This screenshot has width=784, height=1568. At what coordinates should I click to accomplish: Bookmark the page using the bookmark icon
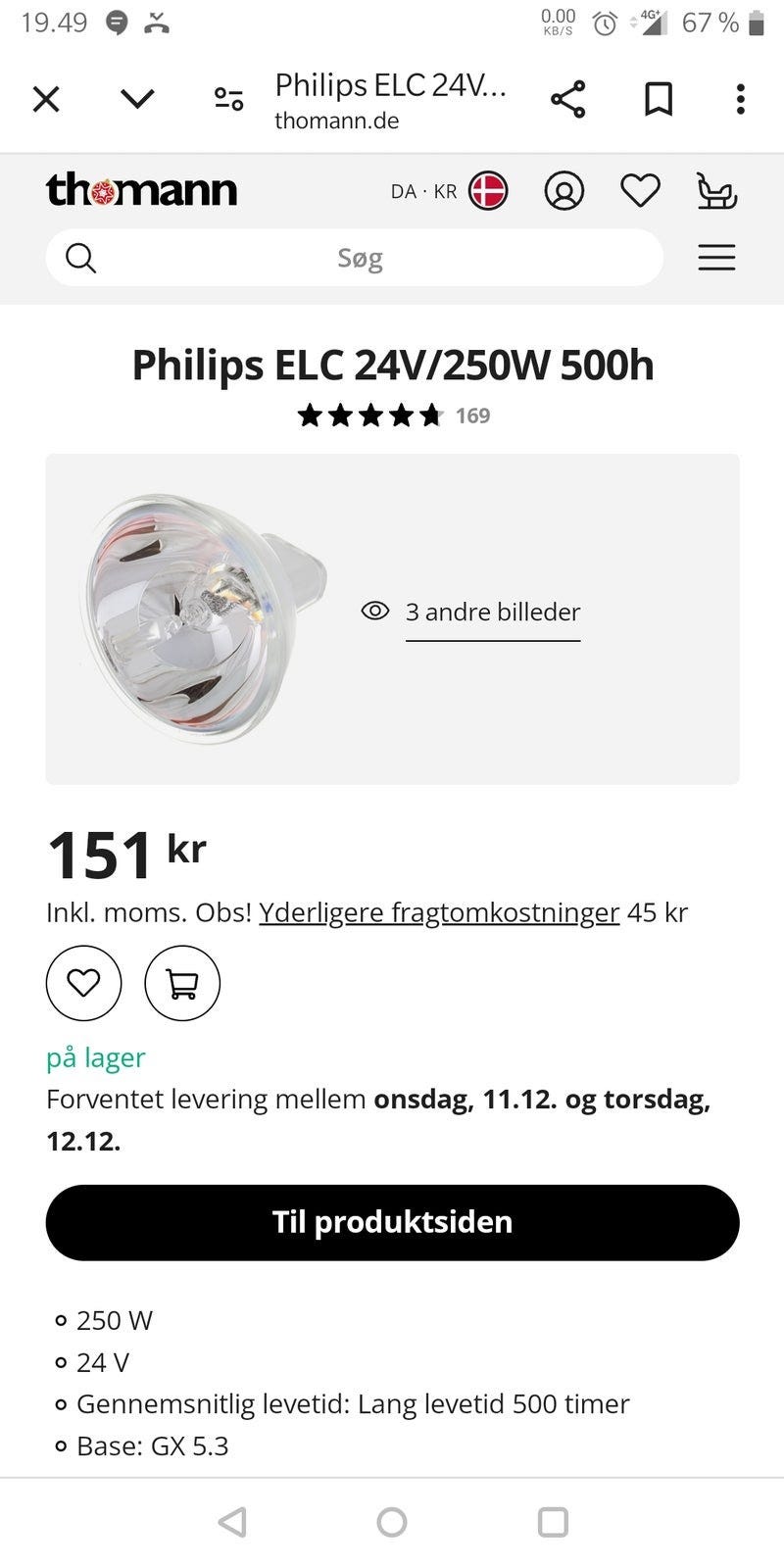coord(658,98)
